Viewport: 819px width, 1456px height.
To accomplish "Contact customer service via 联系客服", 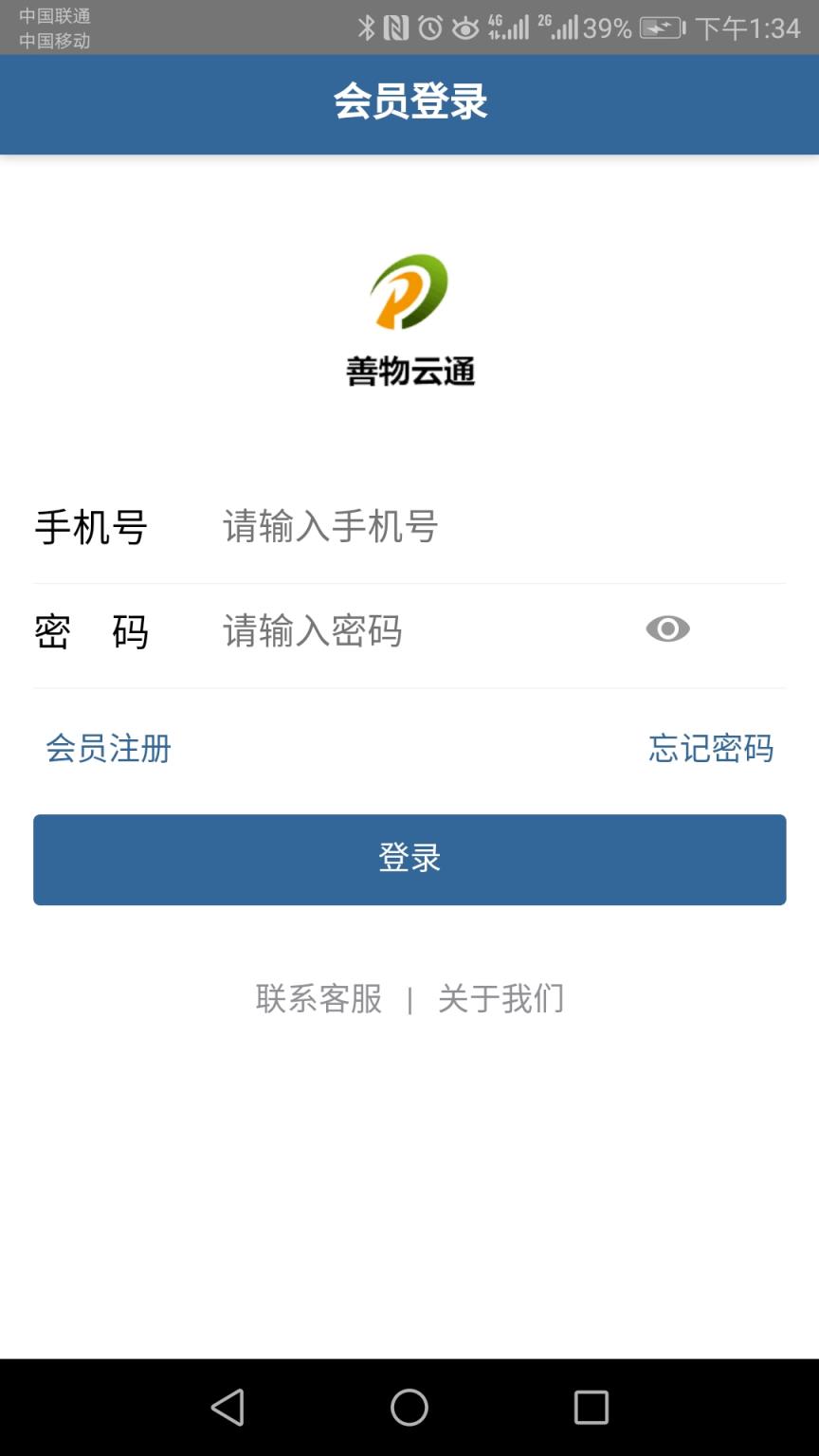I will point(318,997).
